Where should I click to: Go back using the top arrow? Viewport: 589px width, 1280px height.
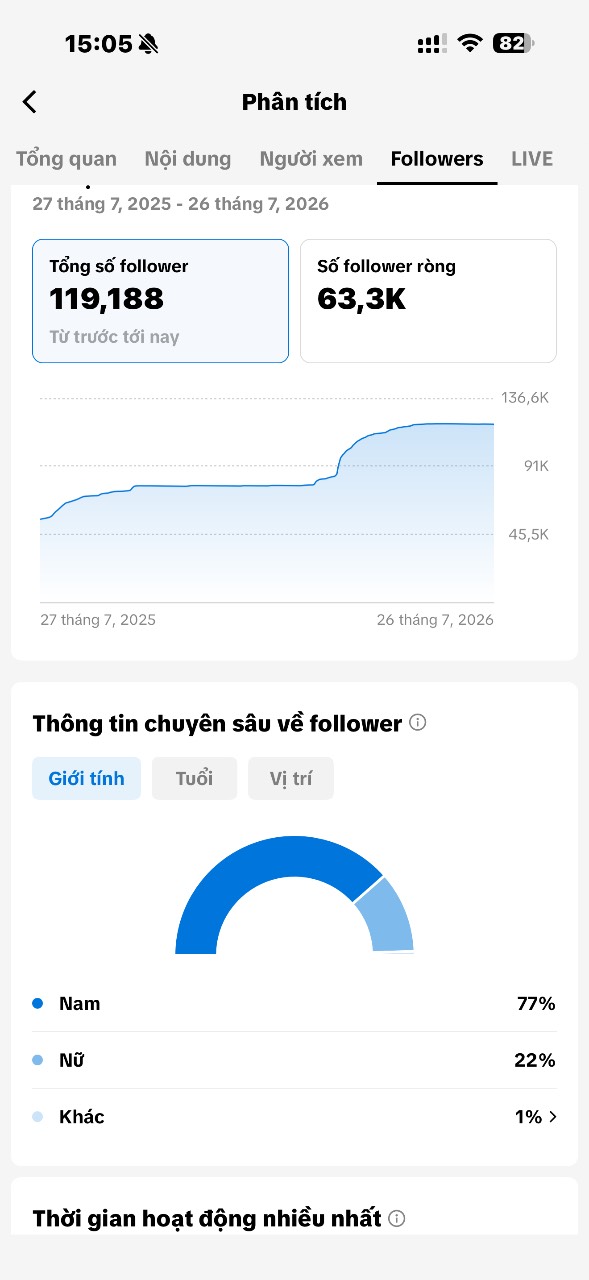pyautogui.click(x=30, y=102)
